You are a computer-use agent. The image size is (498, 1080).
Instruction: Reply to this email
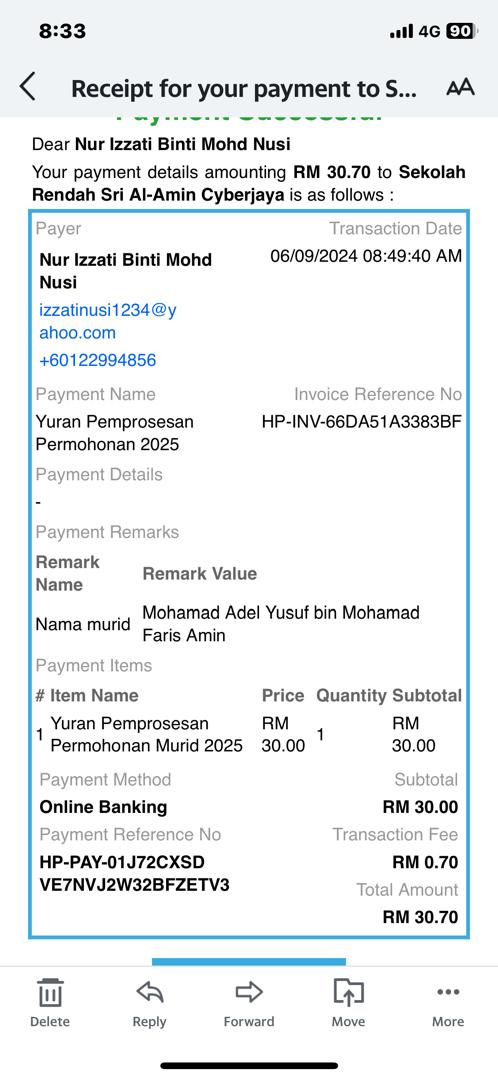[x=149, y=1003]
